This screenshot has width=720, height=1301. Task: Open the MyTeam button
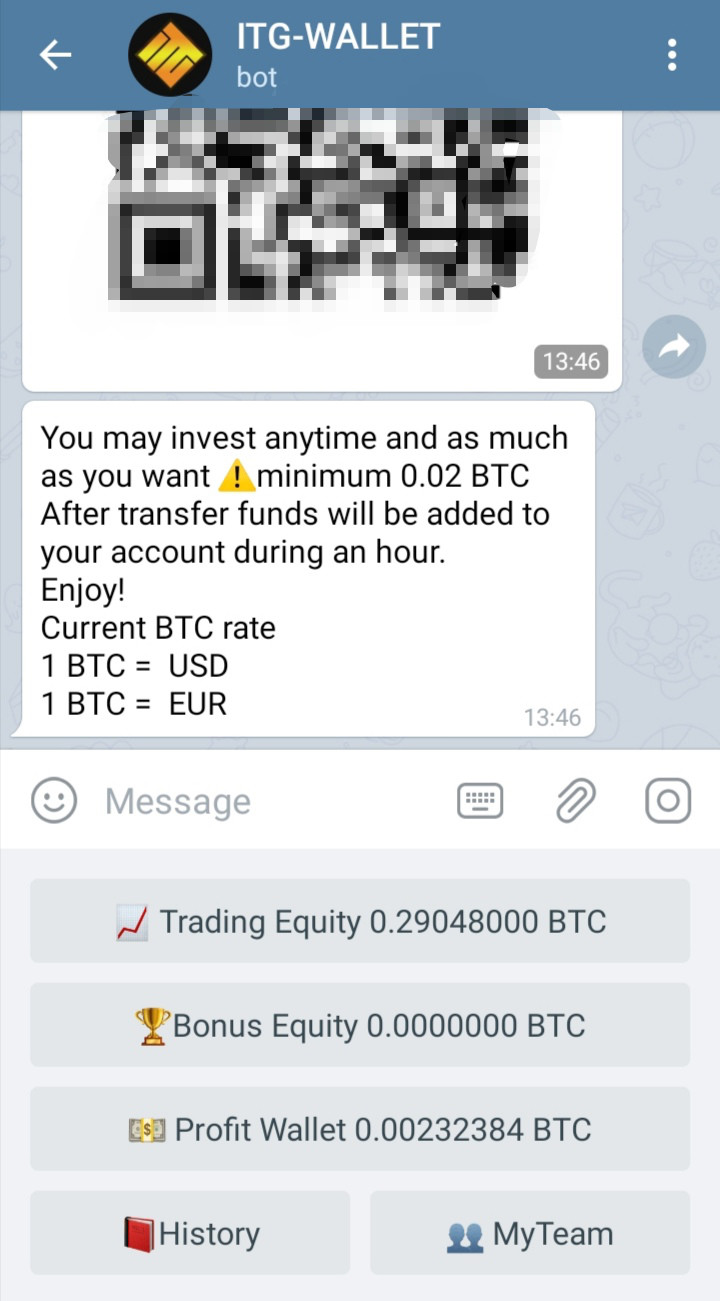click(530, 1233)
